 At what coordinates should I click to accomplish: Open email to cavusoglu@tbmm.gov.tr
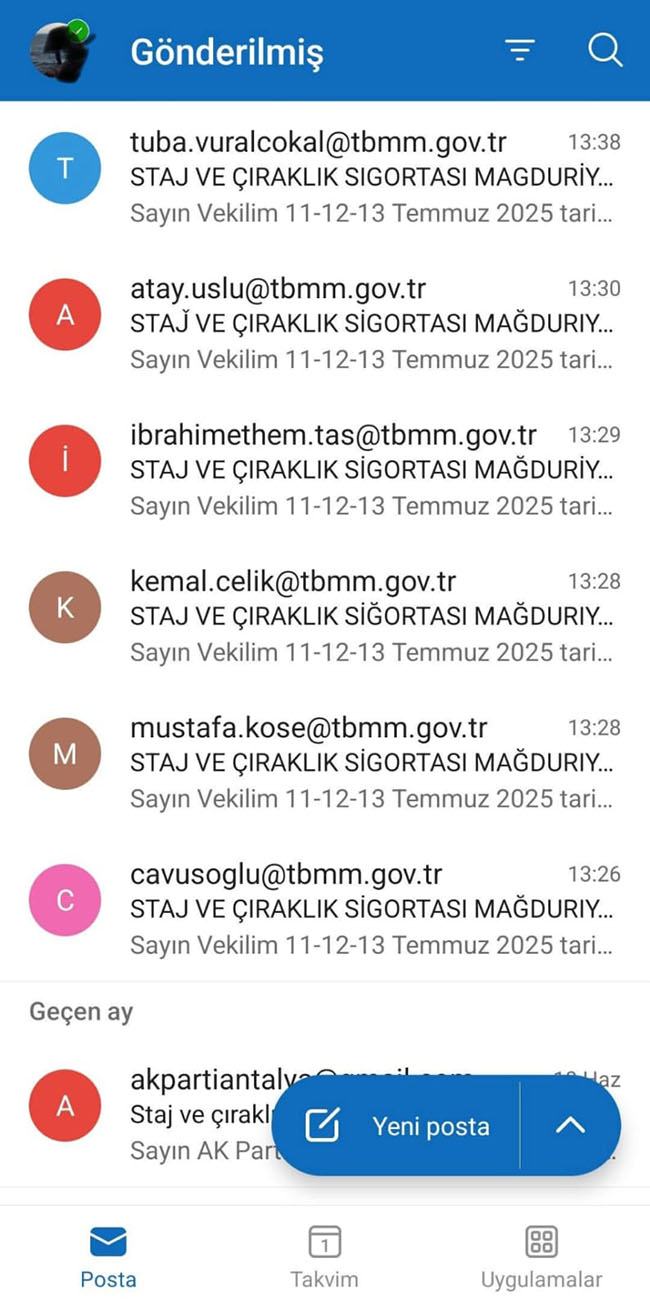tap(370, 908)
